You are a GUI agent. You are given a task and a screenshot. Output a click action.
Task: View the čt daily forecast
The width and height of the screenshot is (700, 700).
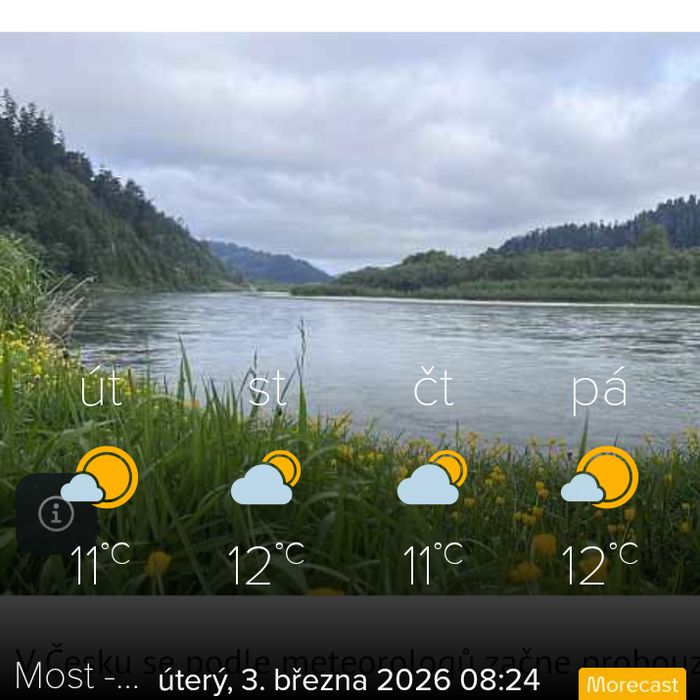coord(433,476)
